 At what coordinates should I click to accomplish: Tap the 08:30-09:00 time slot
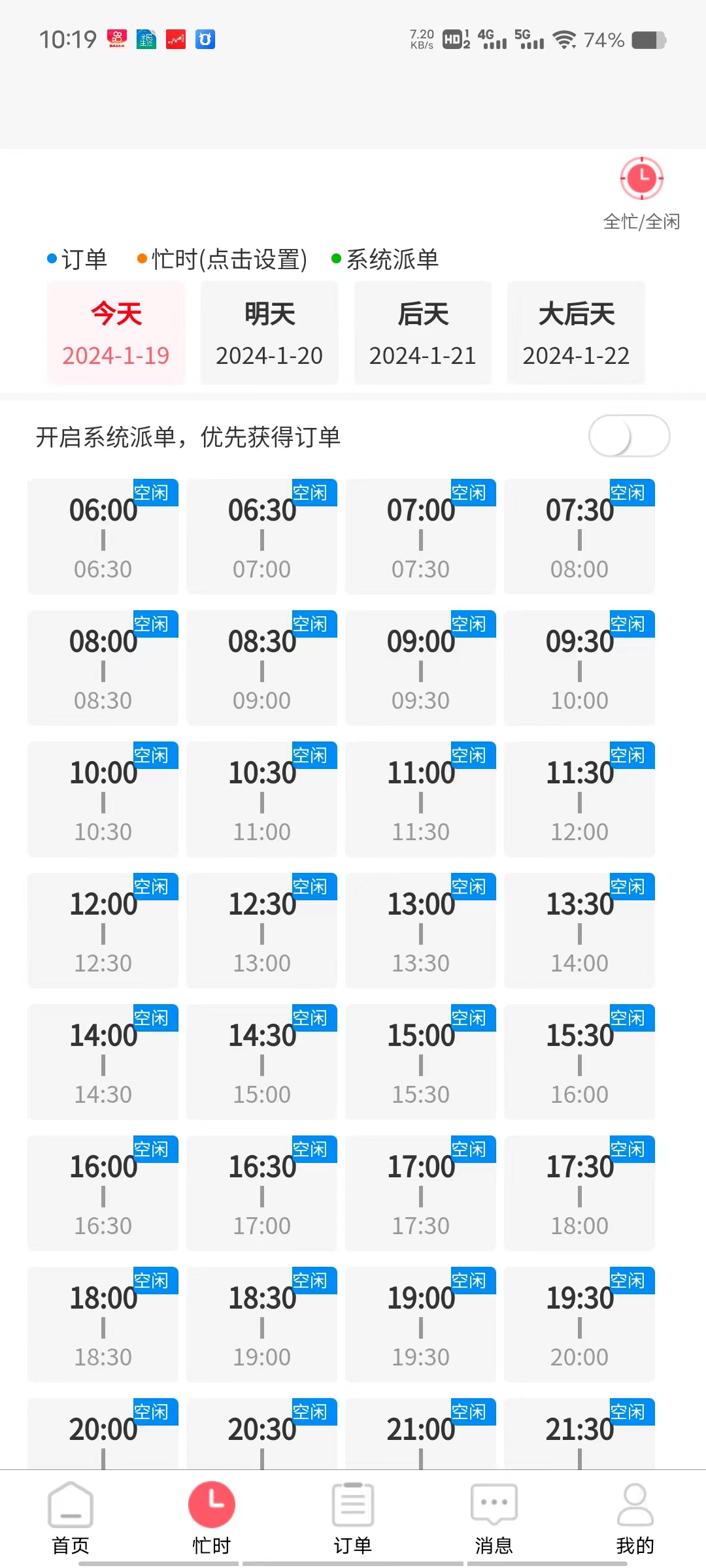click(261, 668)
